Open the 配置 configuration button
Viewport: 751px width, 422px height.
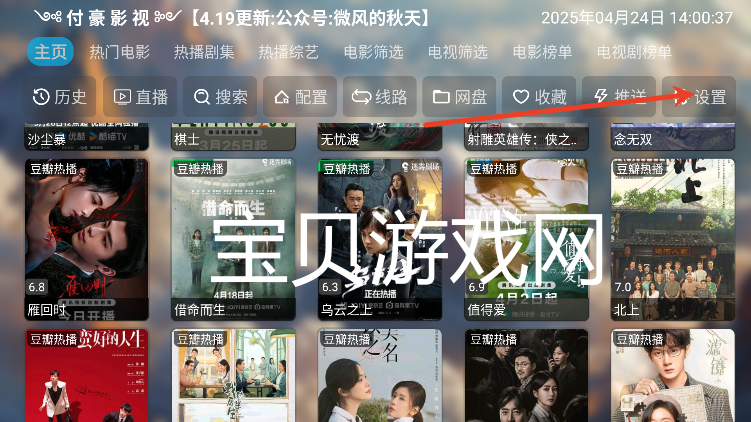301,97
